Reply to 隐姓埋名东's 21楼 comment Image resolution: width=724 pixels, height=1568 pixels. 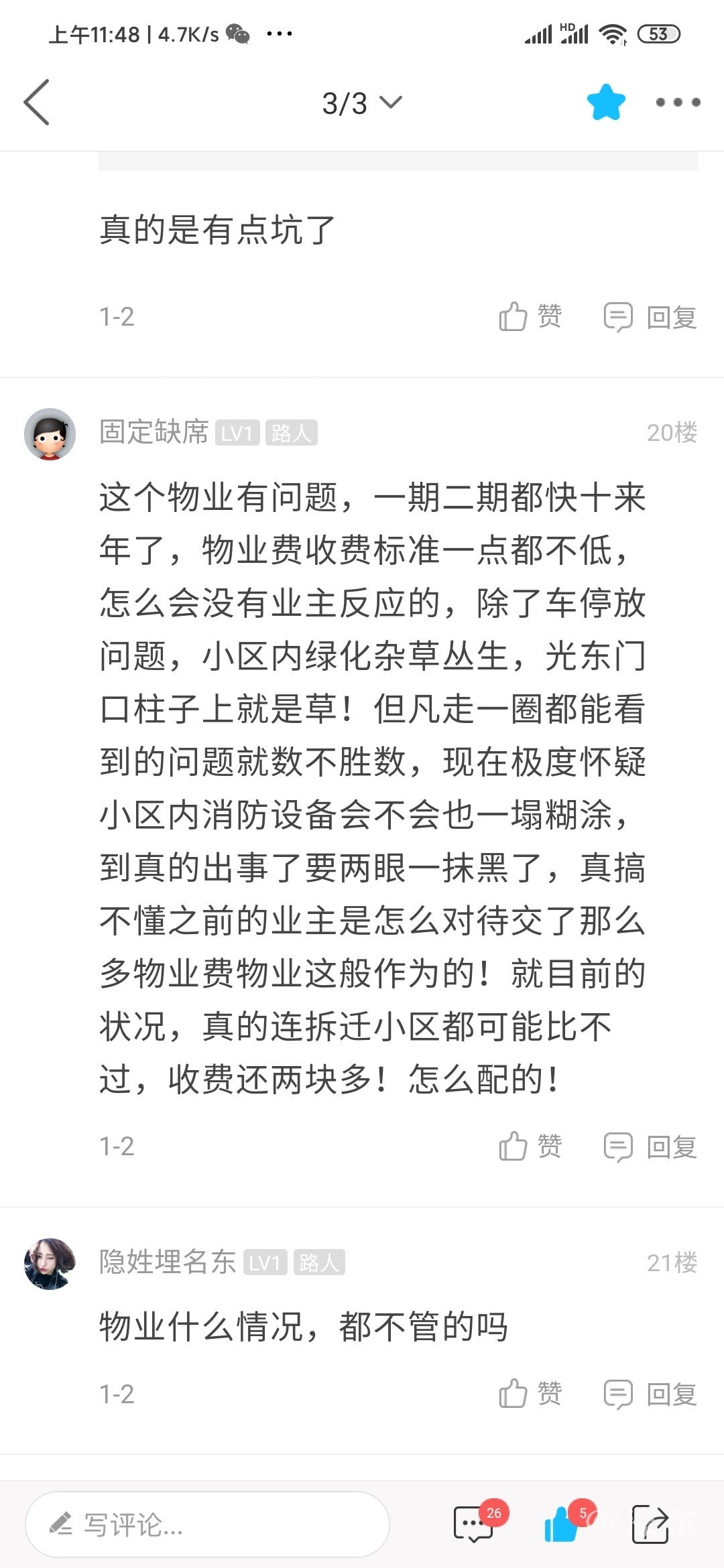coord(650,1394)
